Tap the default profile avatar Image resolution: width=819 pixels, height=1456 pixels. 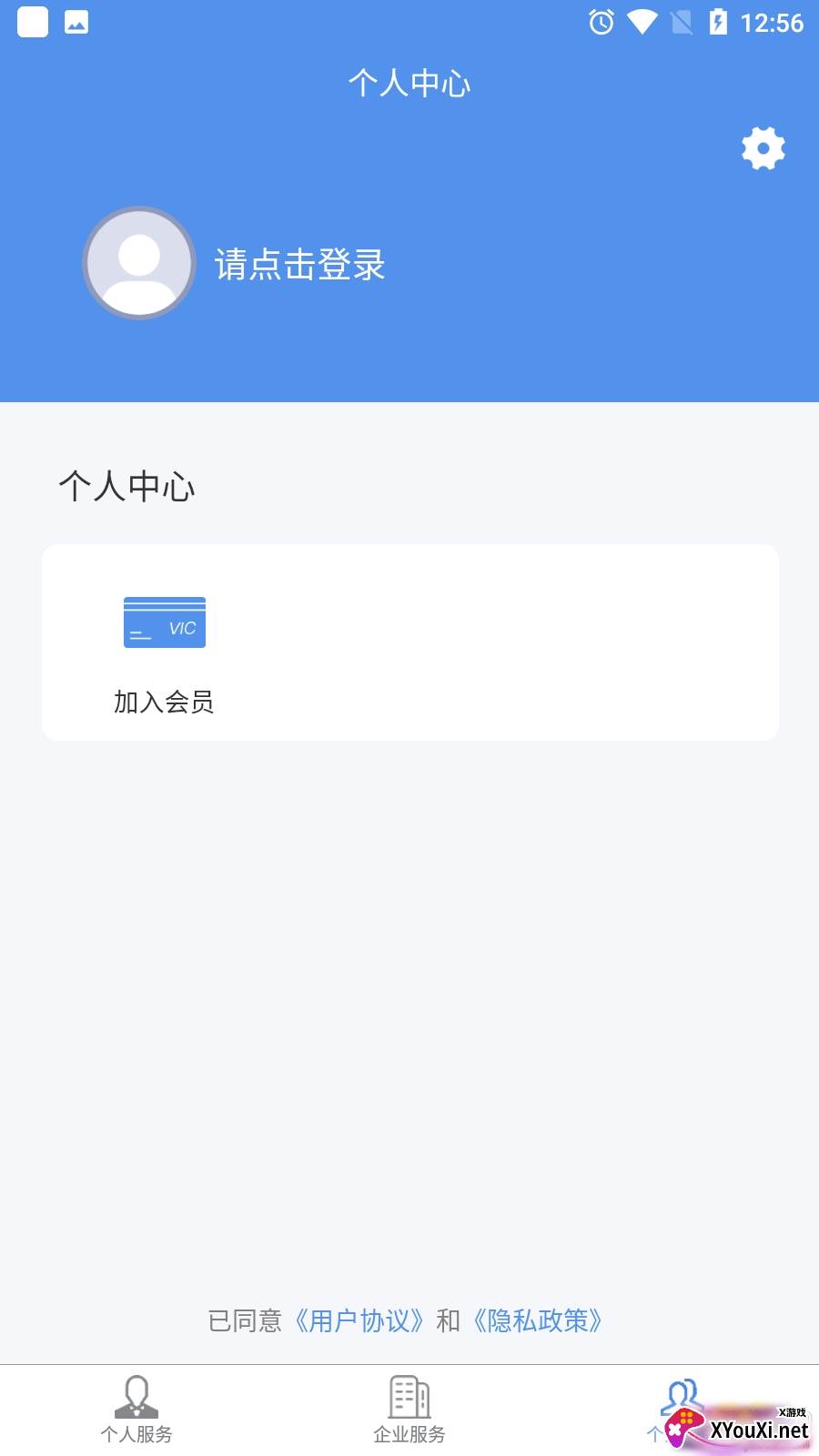(139, 263)
